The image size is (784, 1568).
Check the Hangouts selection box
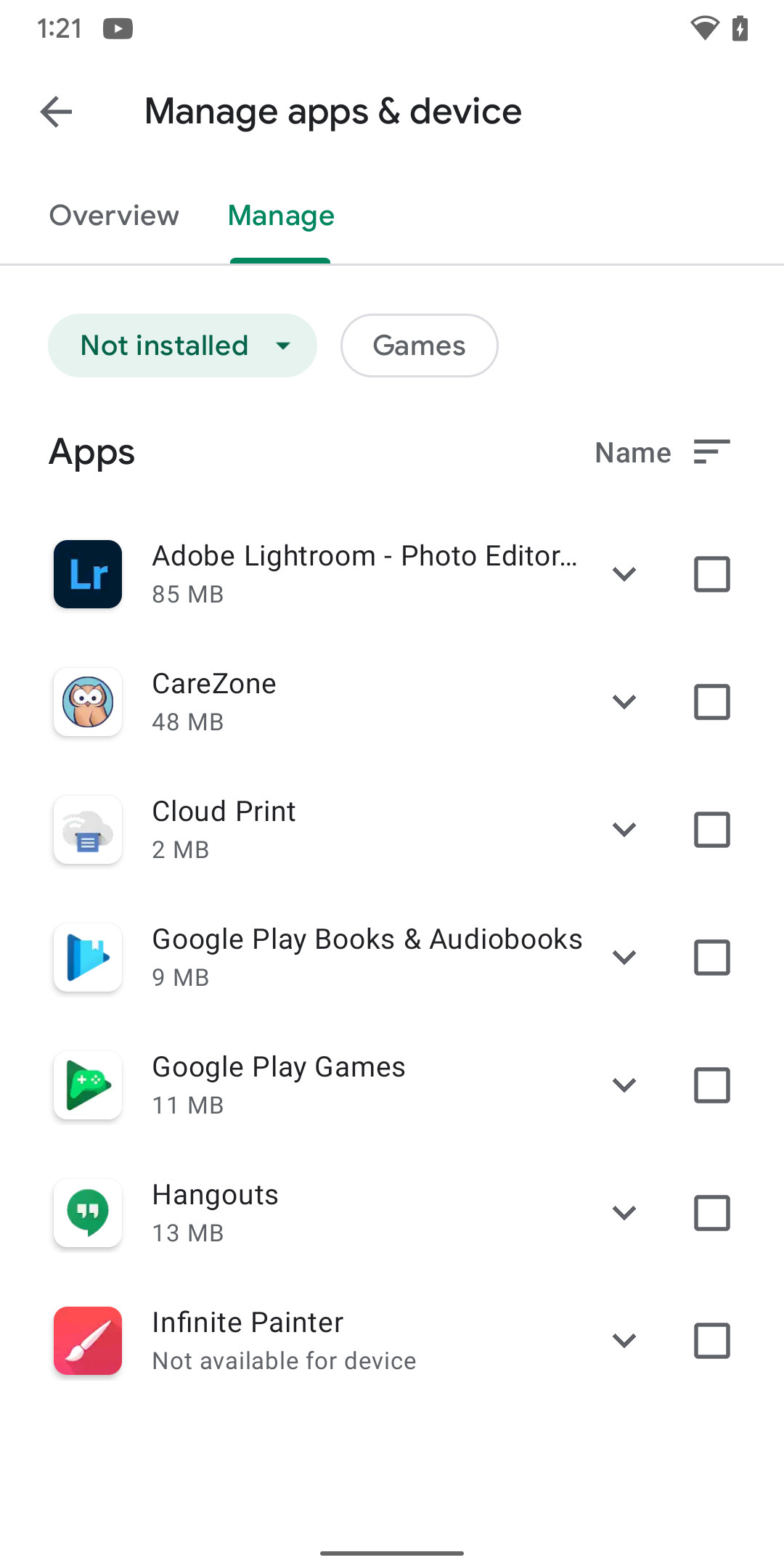[711, 1213]
